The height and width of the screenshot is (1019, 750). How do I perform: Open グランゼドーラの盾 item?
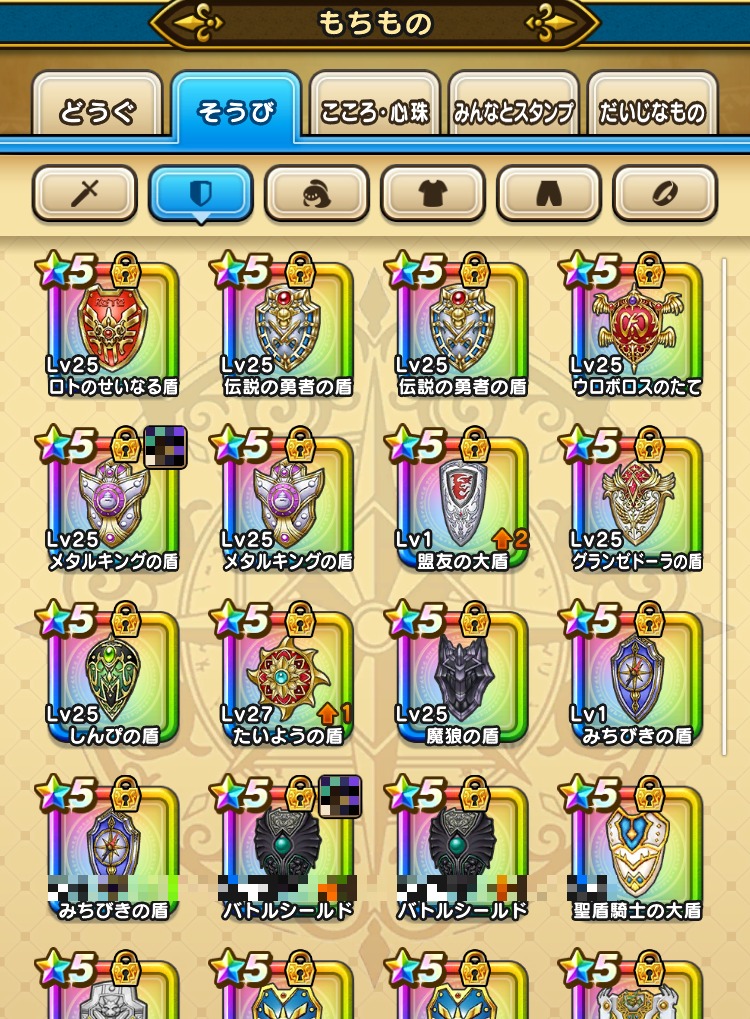pos(636,503)
